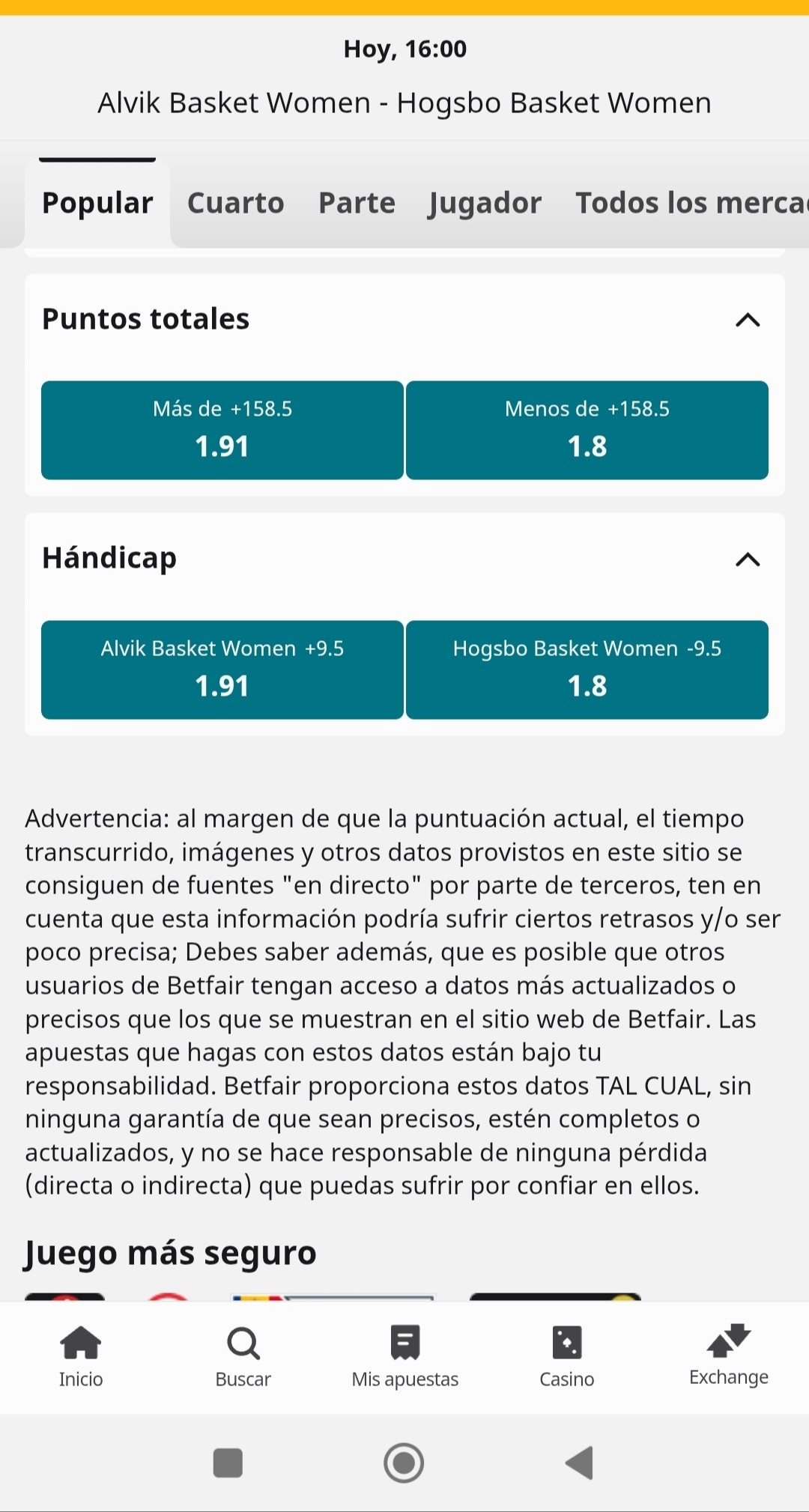Switch to the Parte tab
Screen dimensions: 809x1512
(357, 203)
